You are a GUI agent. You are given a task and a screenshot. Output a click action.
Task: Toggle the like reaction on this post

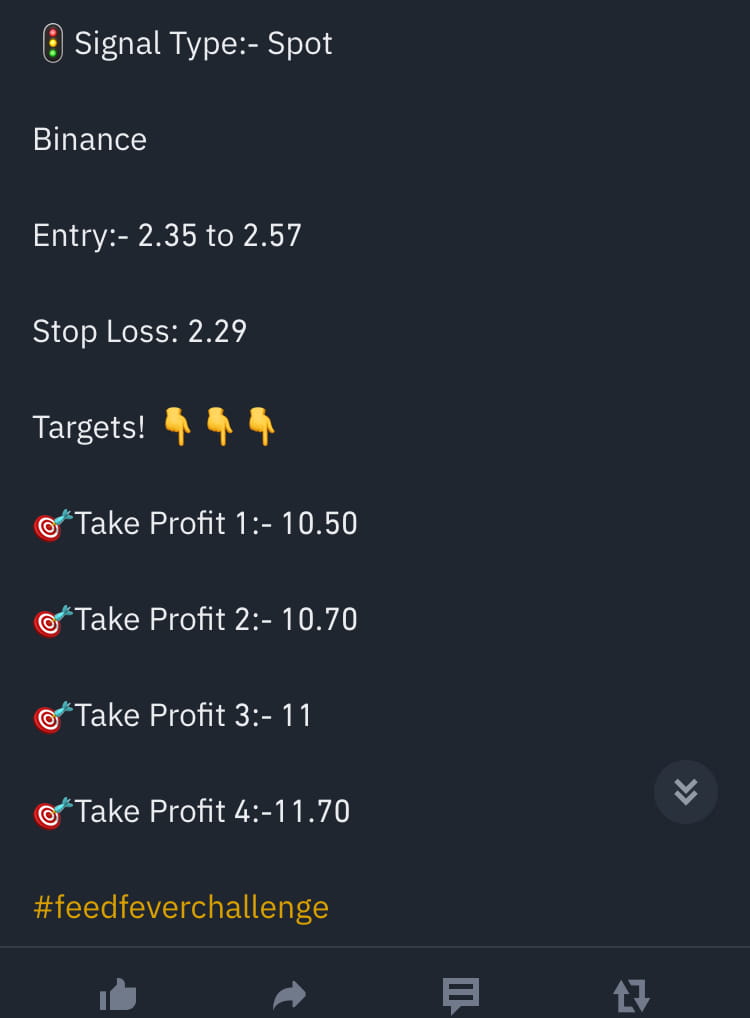pyautogui.click(x=118, y=995)
